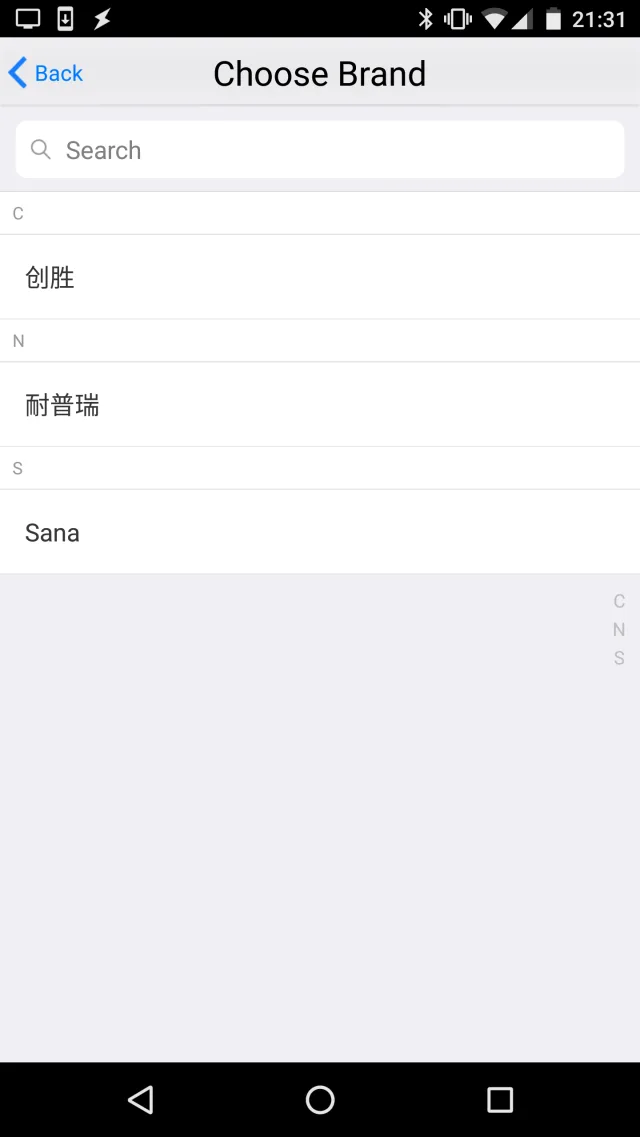The image size is (640, 1137).
Task: Jump to section N in the index
Action: point(619,630)
